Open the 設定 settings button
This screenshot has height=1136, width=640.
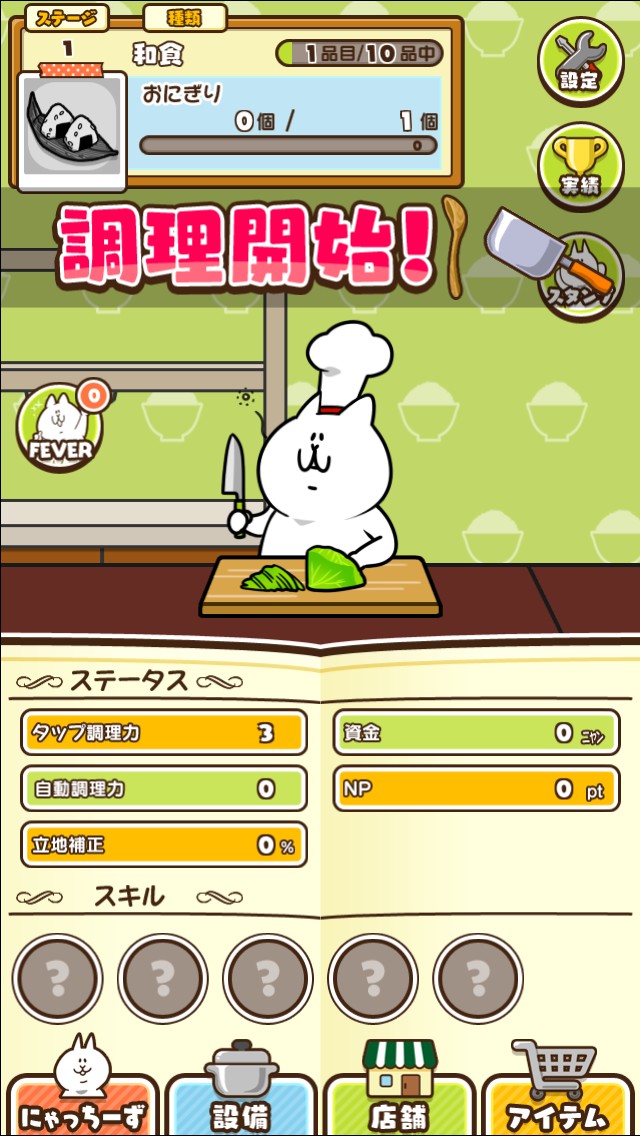pyautogui.click(x=580, y=62)
